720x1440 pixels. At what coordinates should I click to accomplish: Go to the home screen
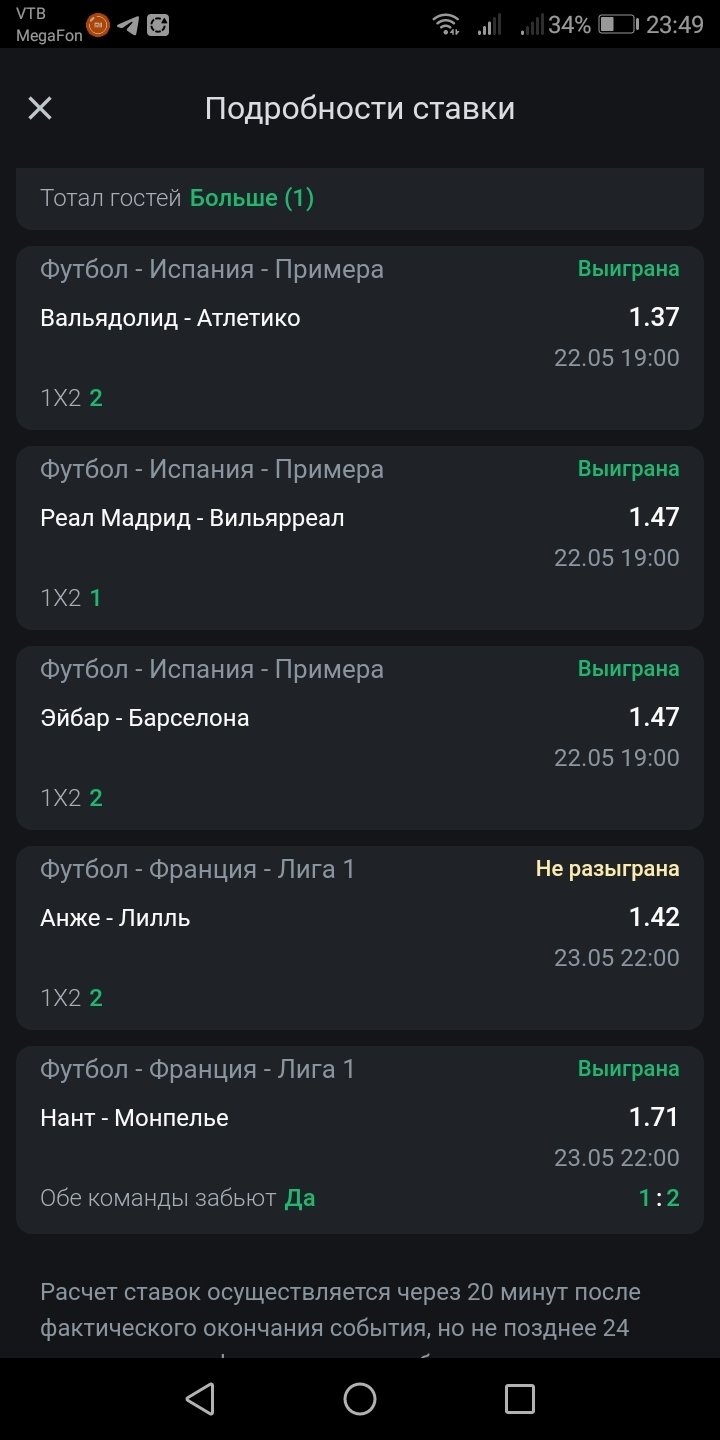tap(360, 1398)
